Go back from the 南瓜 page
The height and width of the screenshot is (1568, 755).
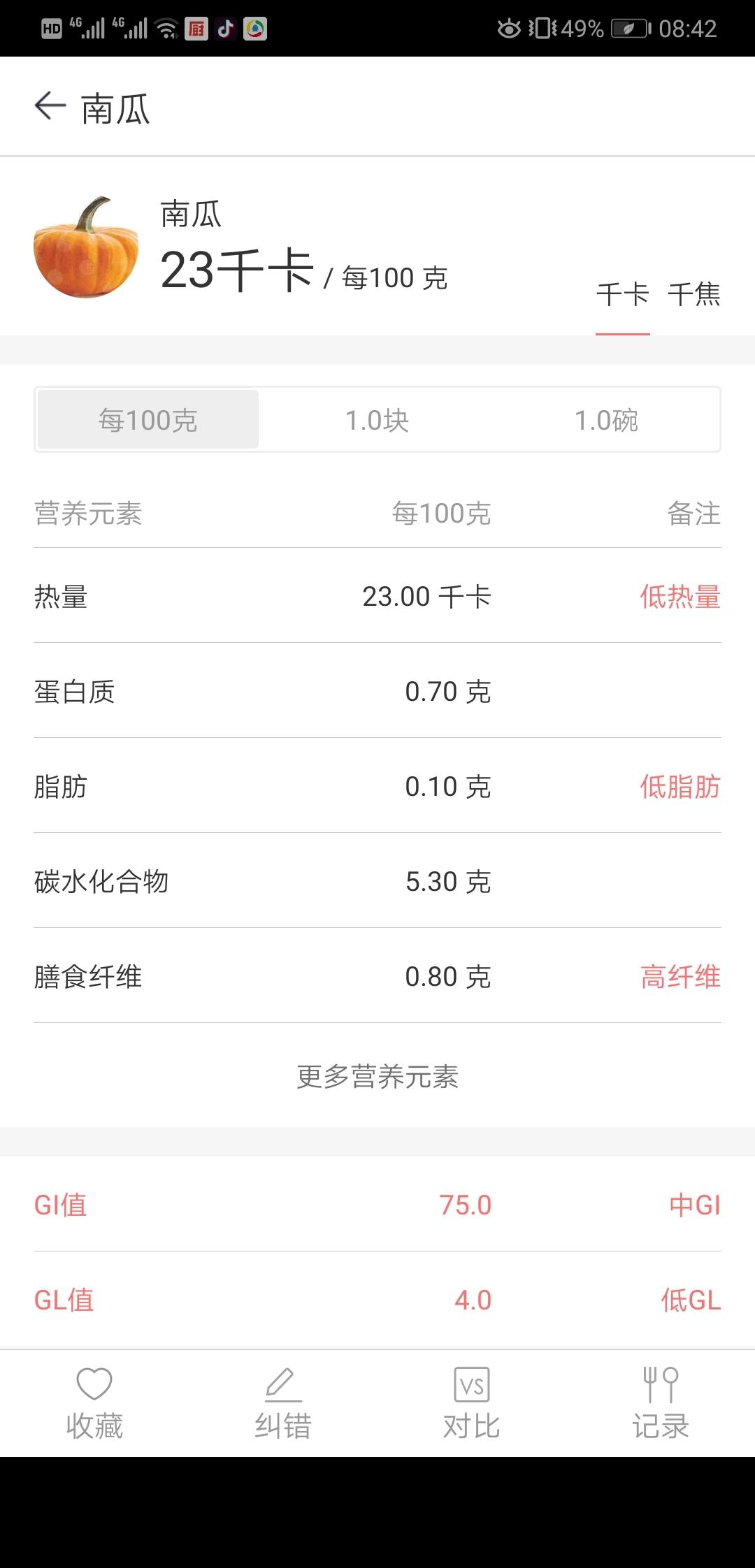pos(50,106)
